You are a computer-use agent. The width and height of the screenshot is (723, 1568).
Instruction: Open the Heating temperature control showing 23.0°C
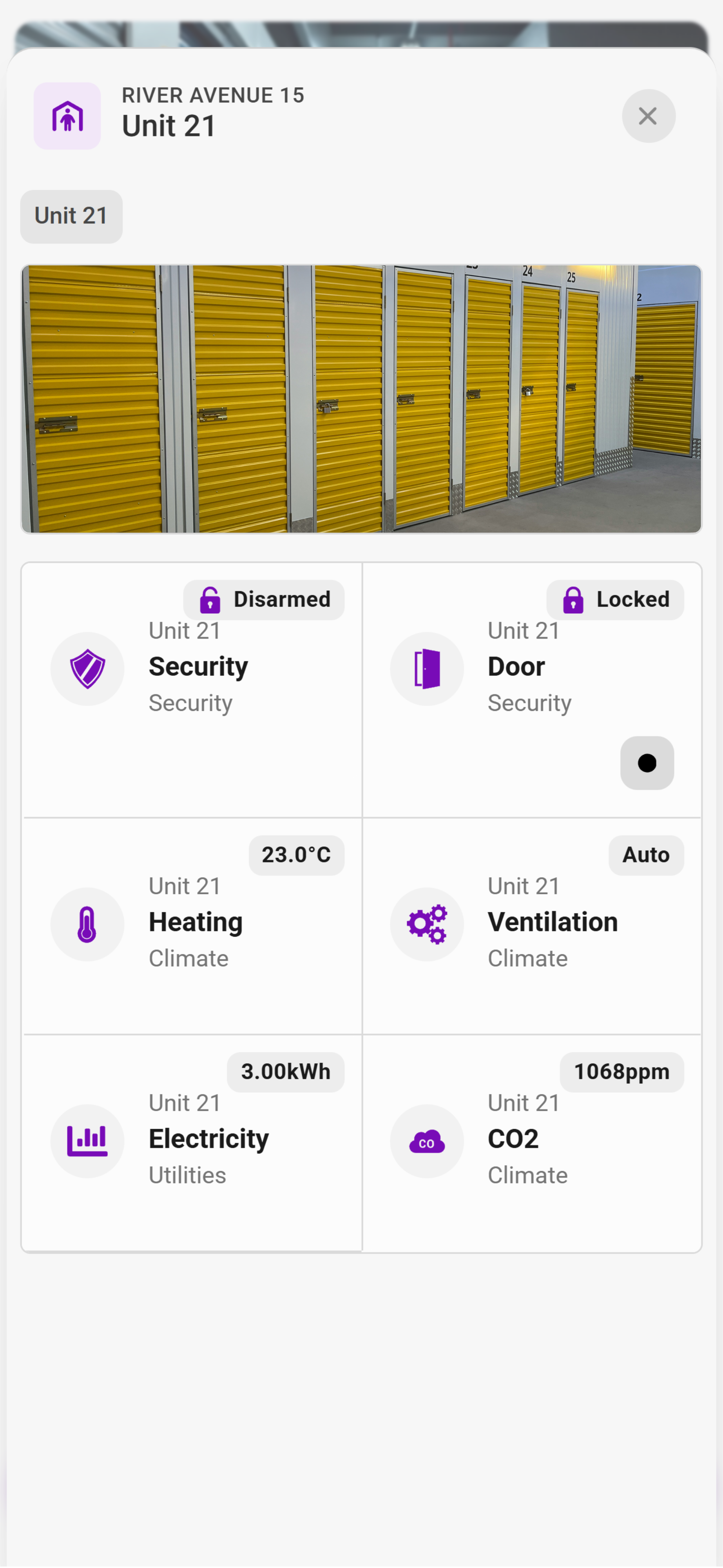tap(296, 855)
